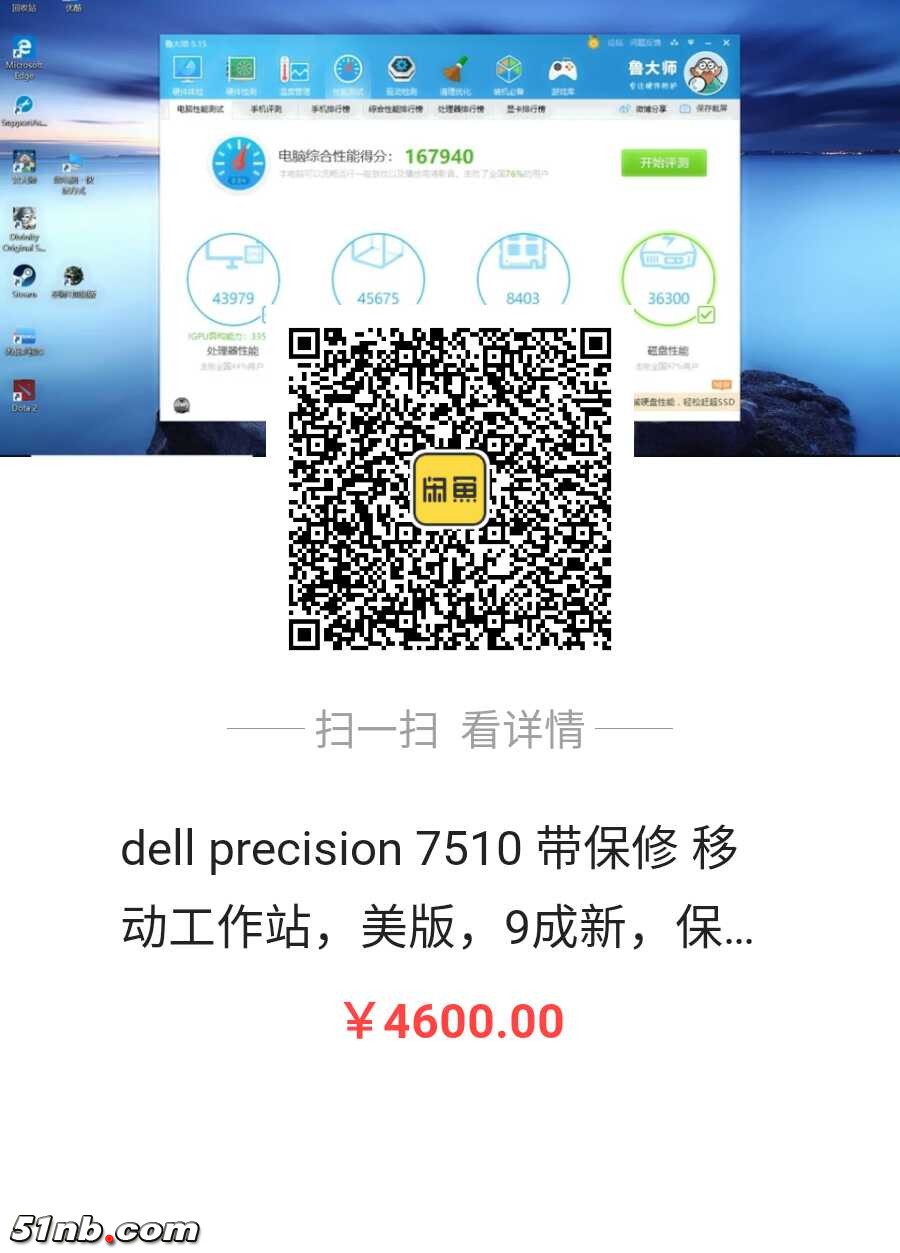
Task: Launch Steam from the desktop
Action: [x=24, y=275]
